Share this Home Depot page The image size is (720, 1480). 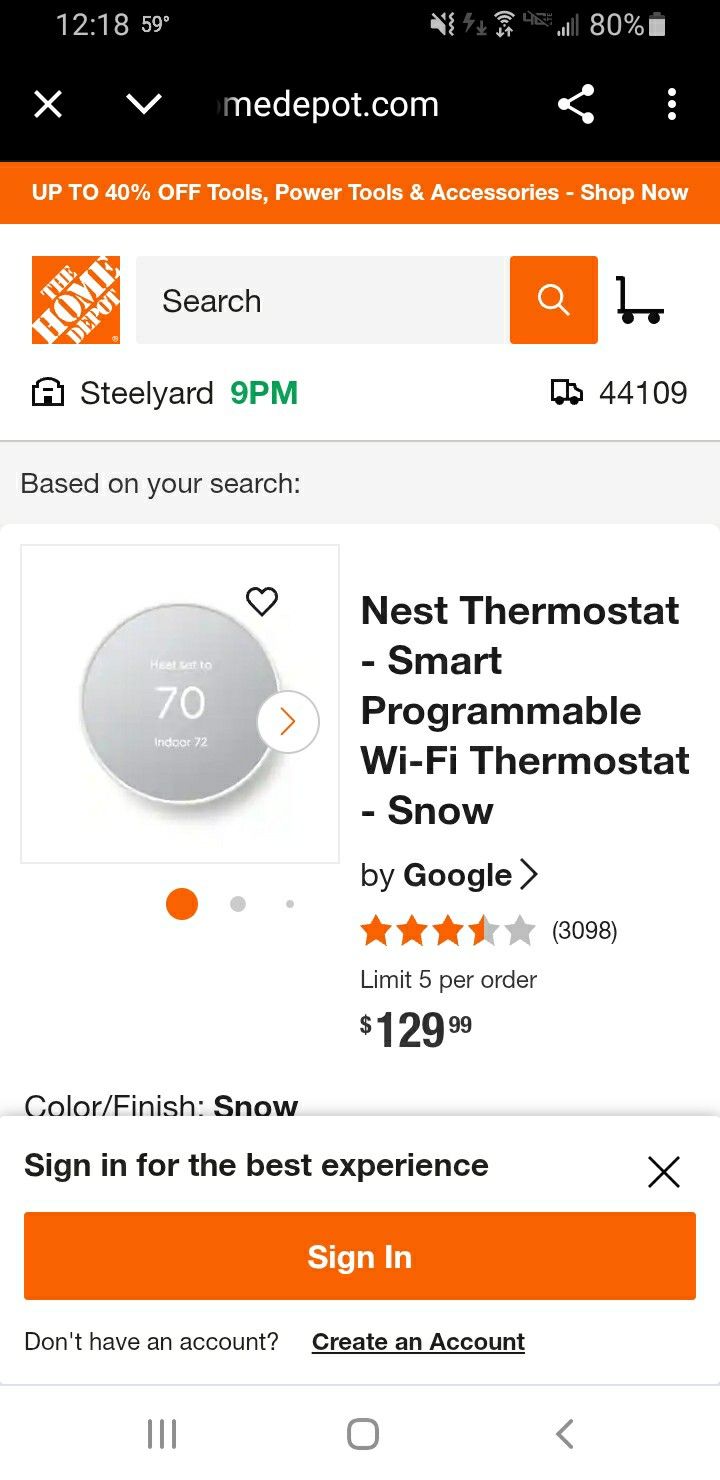[576, 104]
